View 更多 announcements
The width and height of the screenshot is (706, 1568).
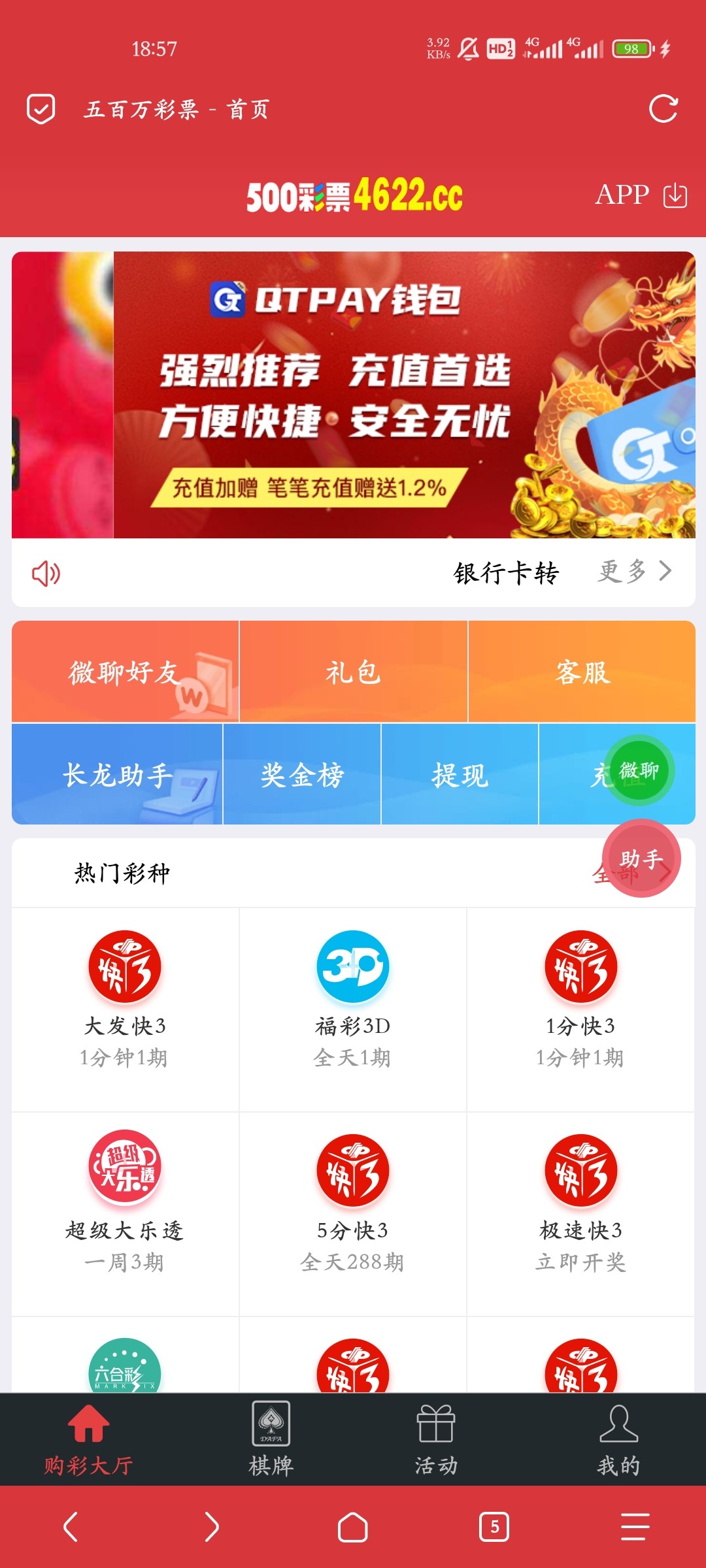[x=634, y=572]
